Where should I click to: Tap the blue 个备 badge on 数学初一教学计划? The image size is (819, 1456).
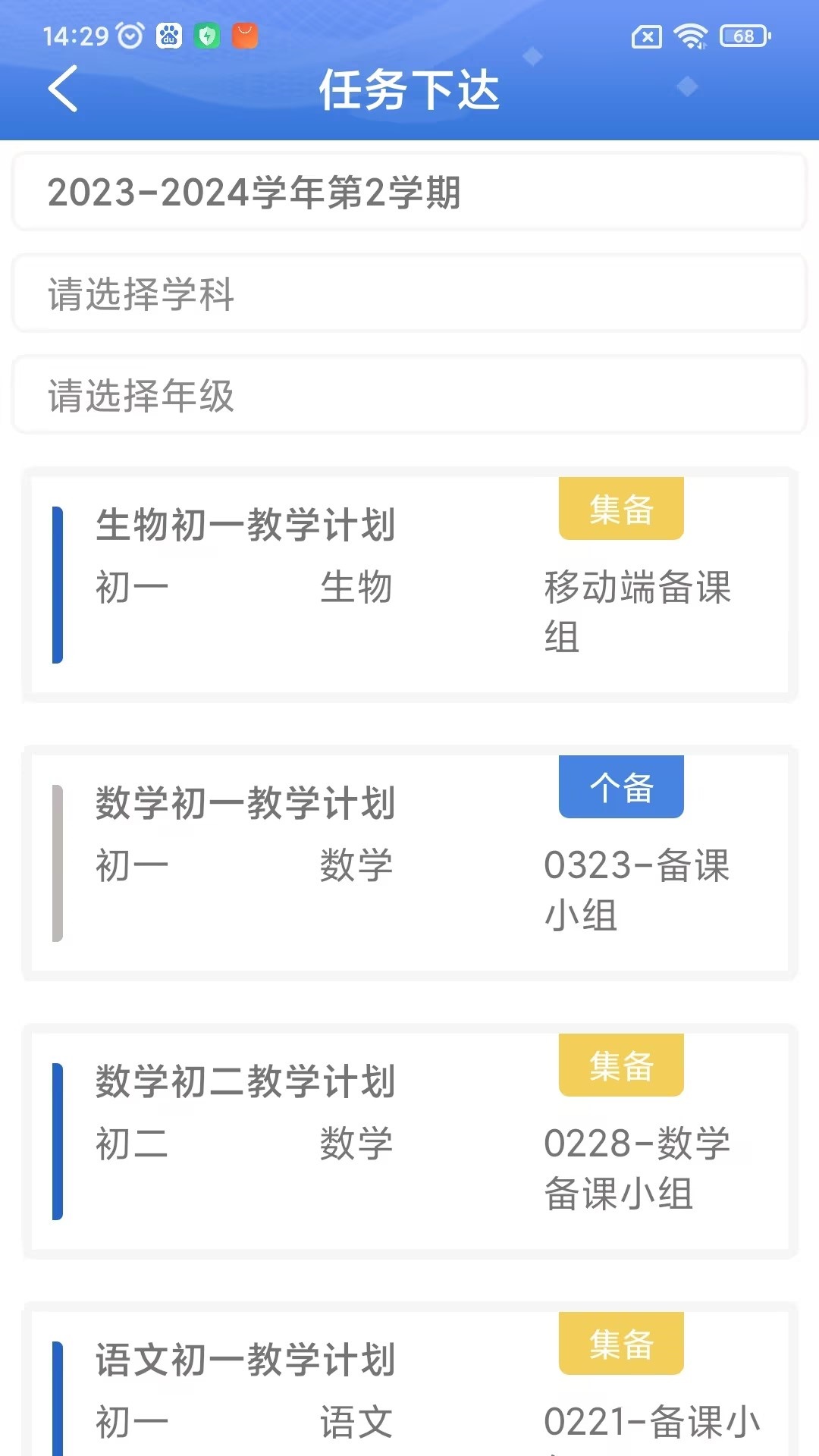[x=620, y=787]
